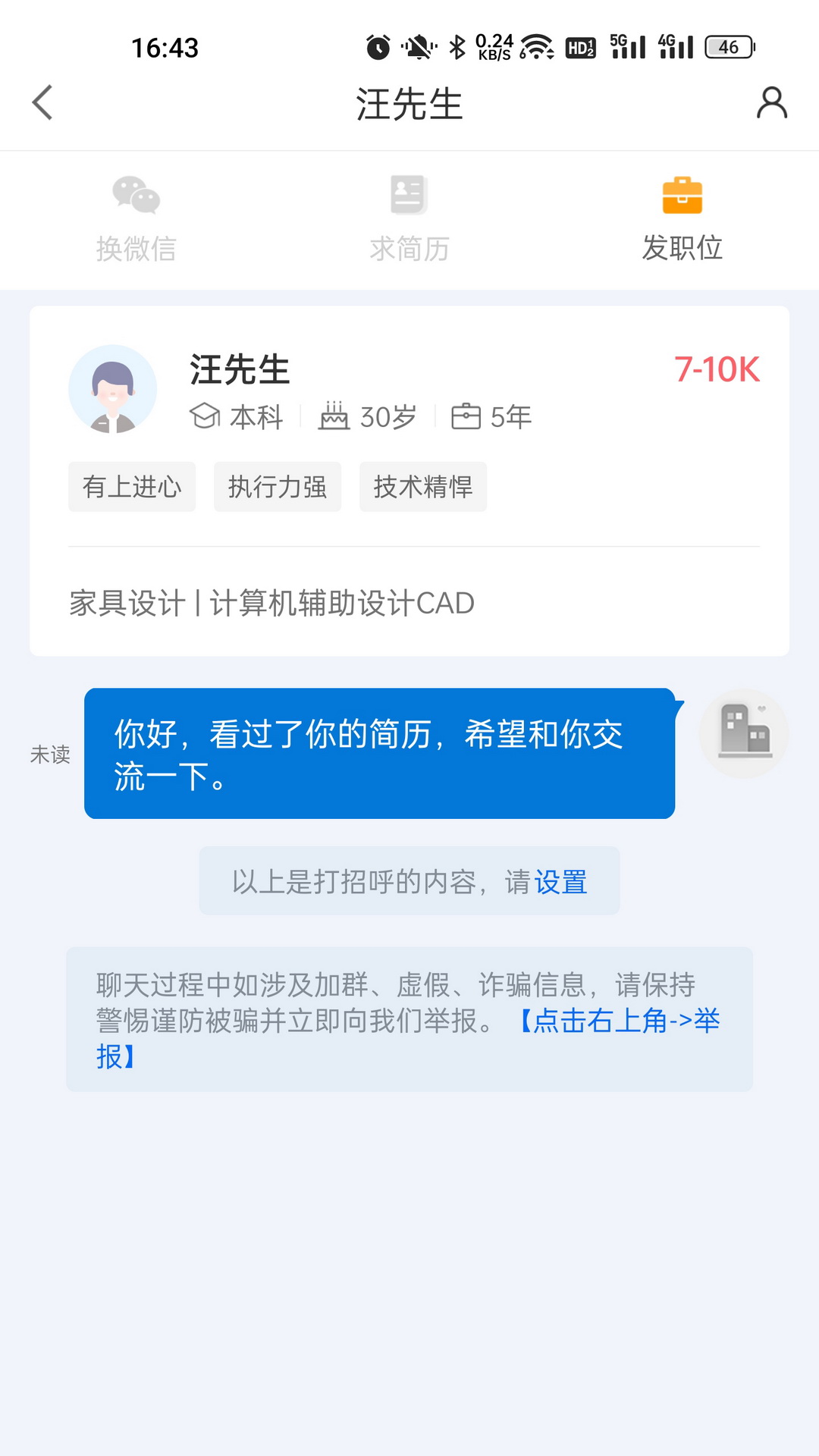Viewport: 819px width, 1456px height.
Task: Open the 点击右上角->举报 report link
Action: tap(618, 1021)
